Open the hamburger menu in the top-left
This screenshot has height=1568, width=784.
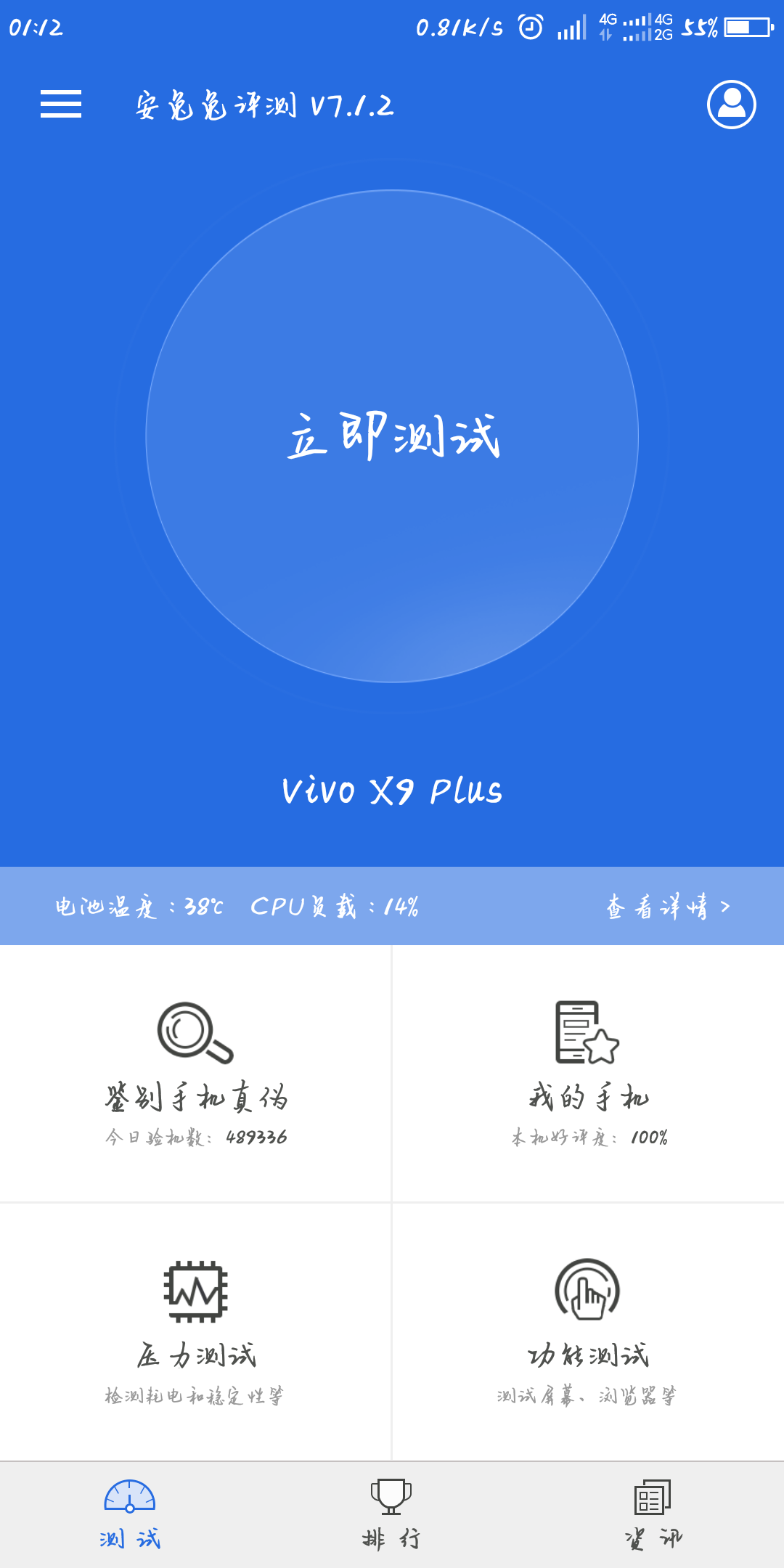(x=62, y=105)
